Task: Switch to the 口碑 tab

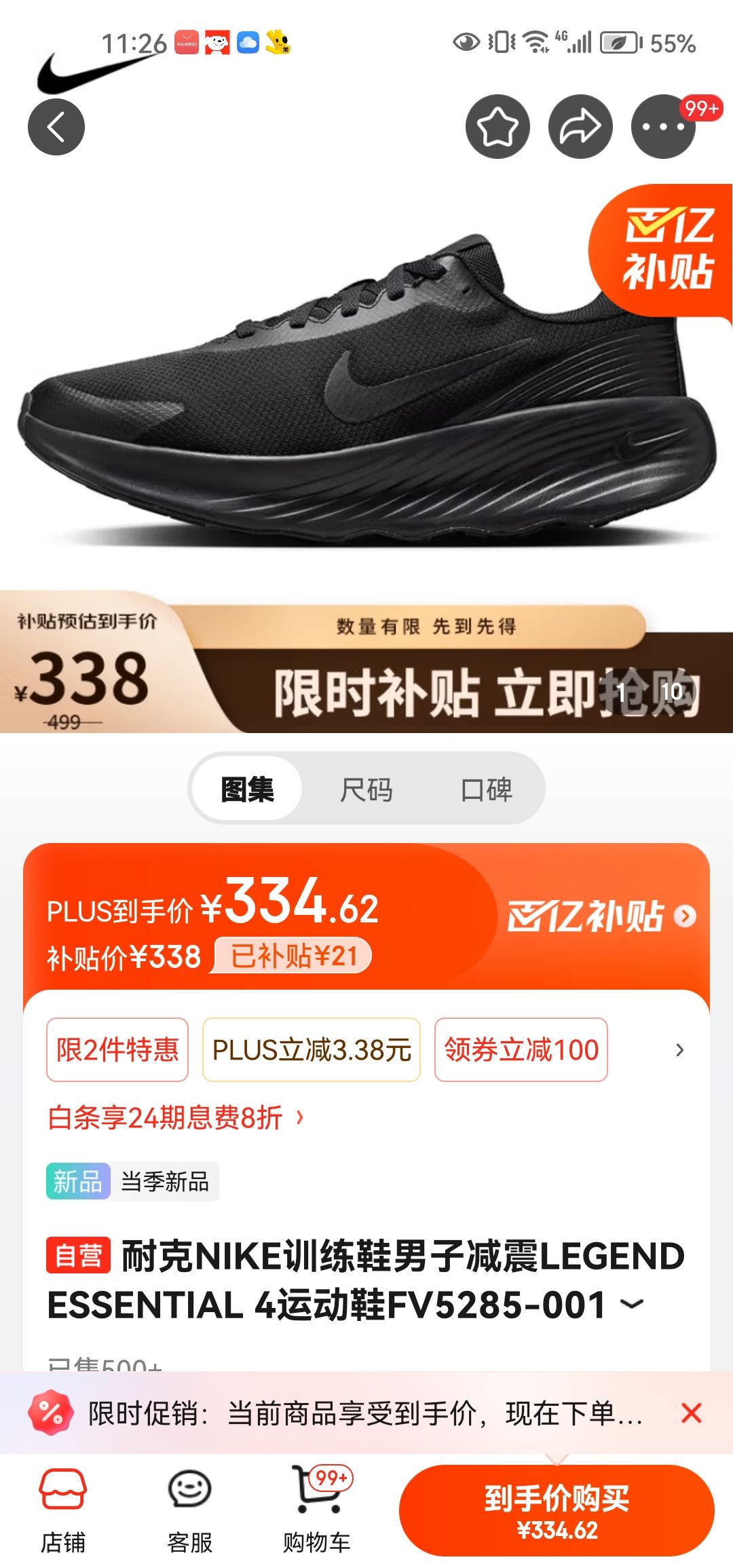Action: pyautogui.click(x=486, y=789)
